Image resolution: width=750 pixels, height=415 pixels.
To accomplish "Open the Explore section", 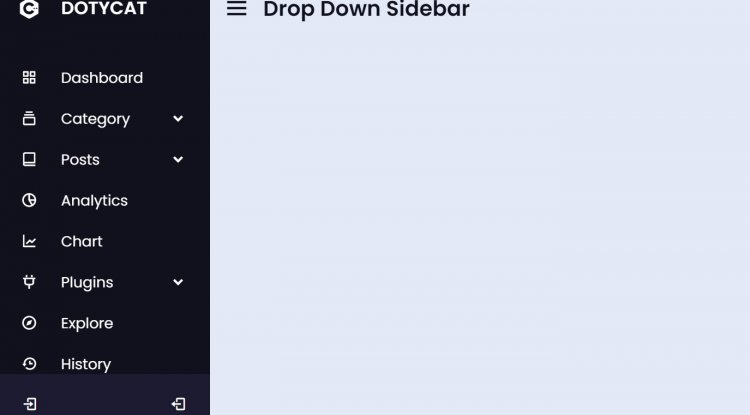I will 86,324.
